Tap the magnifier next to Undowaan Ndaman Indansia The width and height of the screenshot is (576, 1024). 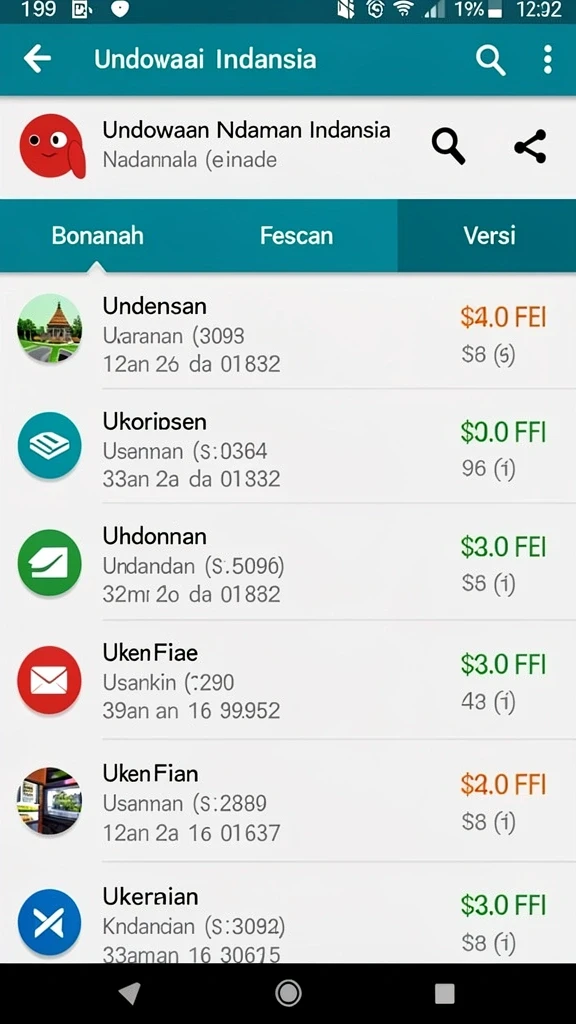pos(448,146)
